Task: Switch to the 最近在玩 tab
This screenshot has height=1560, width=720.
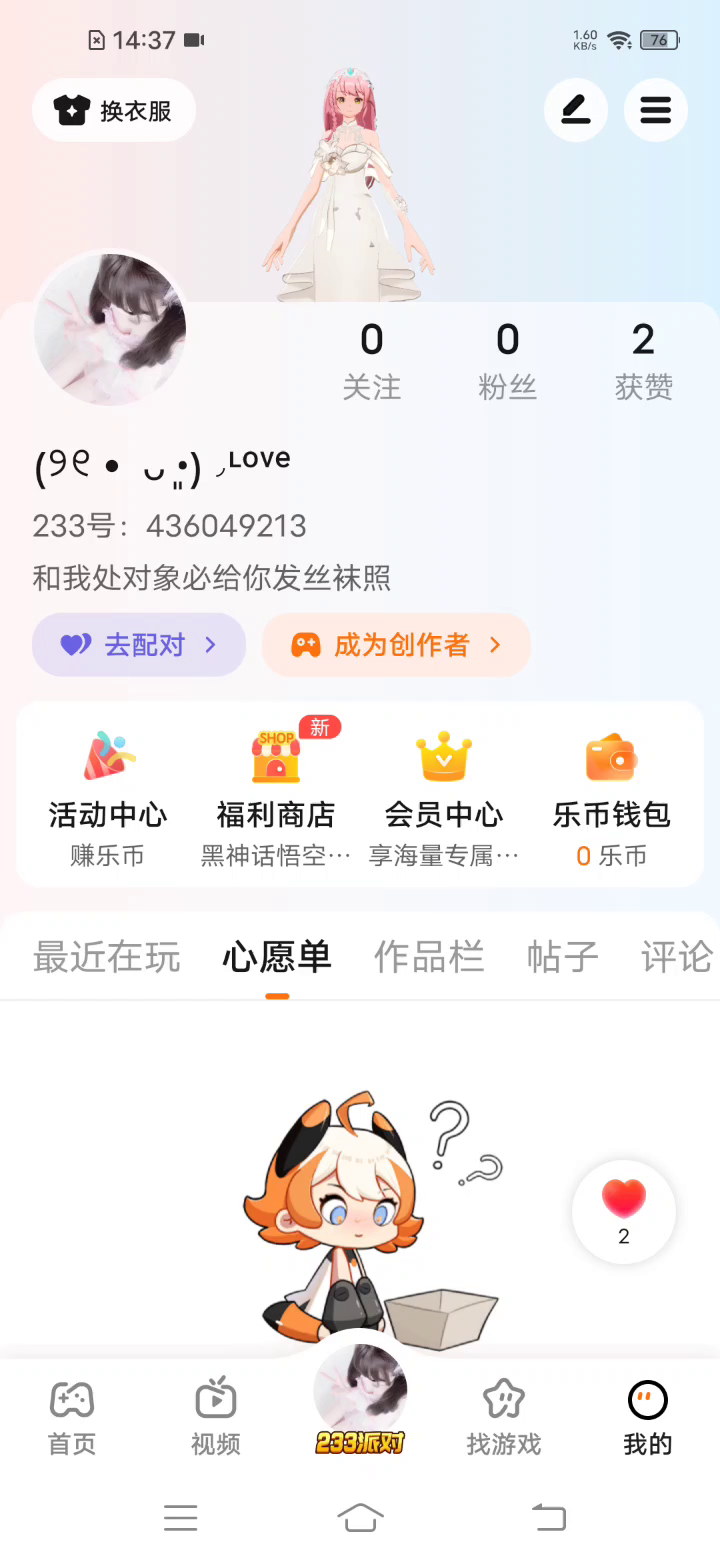Action: [x=107, y=957]
